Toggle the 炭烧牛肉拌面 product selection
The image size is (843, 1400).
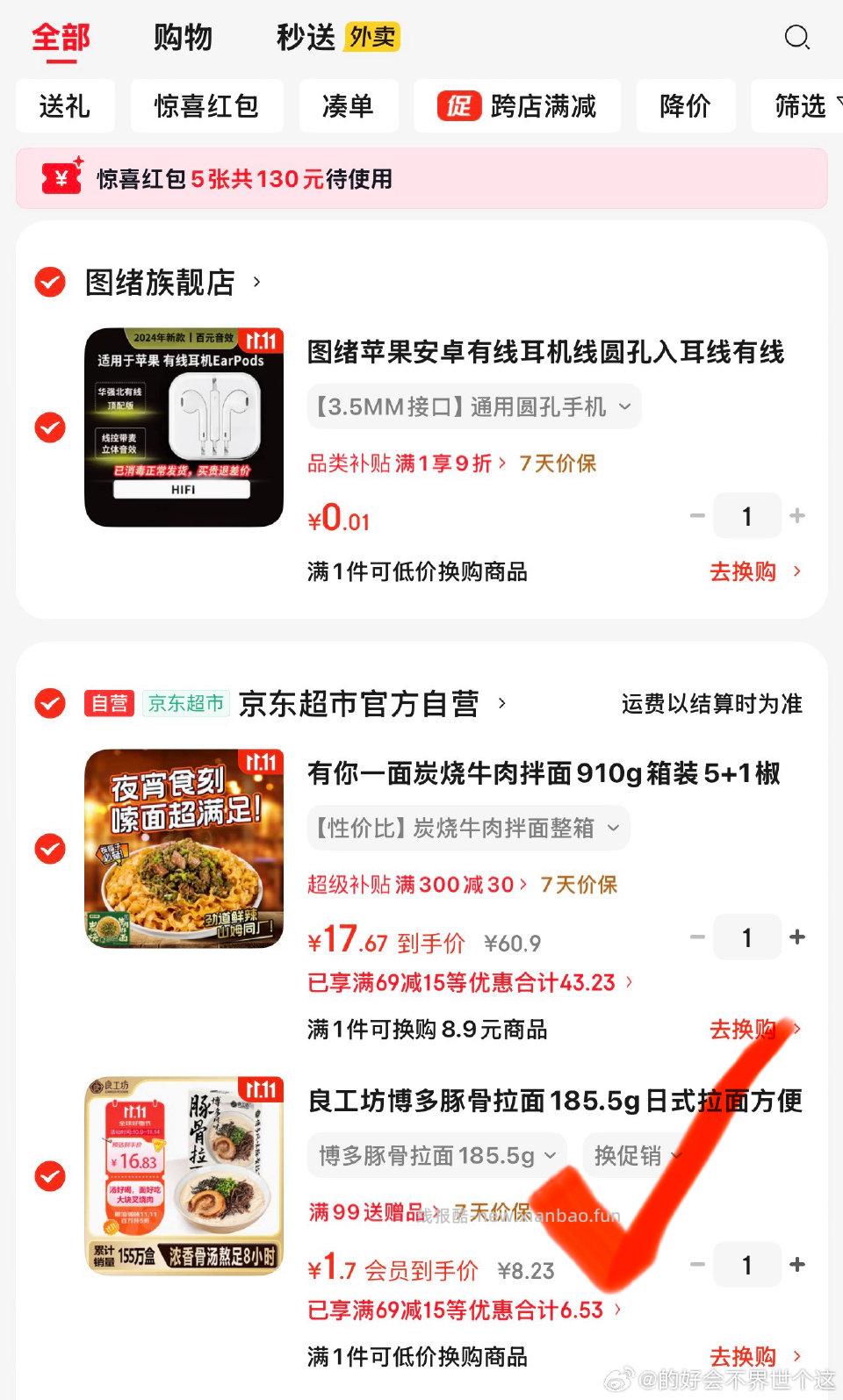point(49,848)
